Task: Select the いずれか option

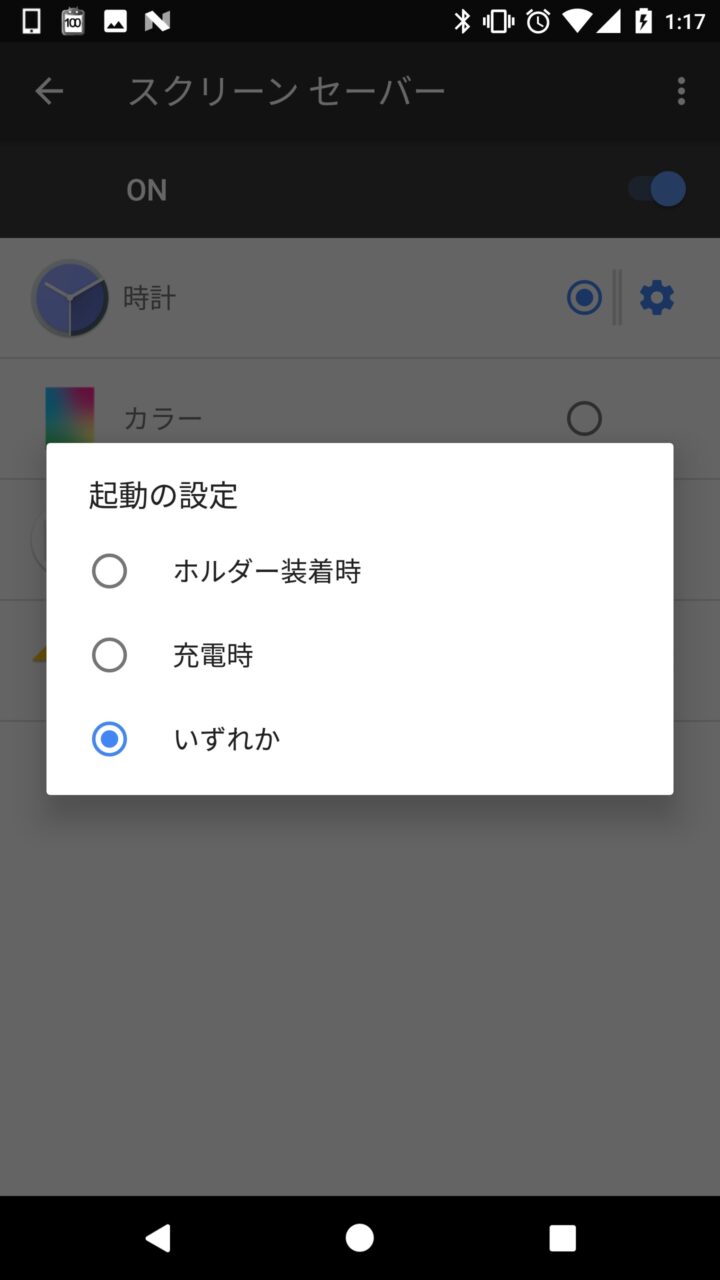Action: pos(109,739)
